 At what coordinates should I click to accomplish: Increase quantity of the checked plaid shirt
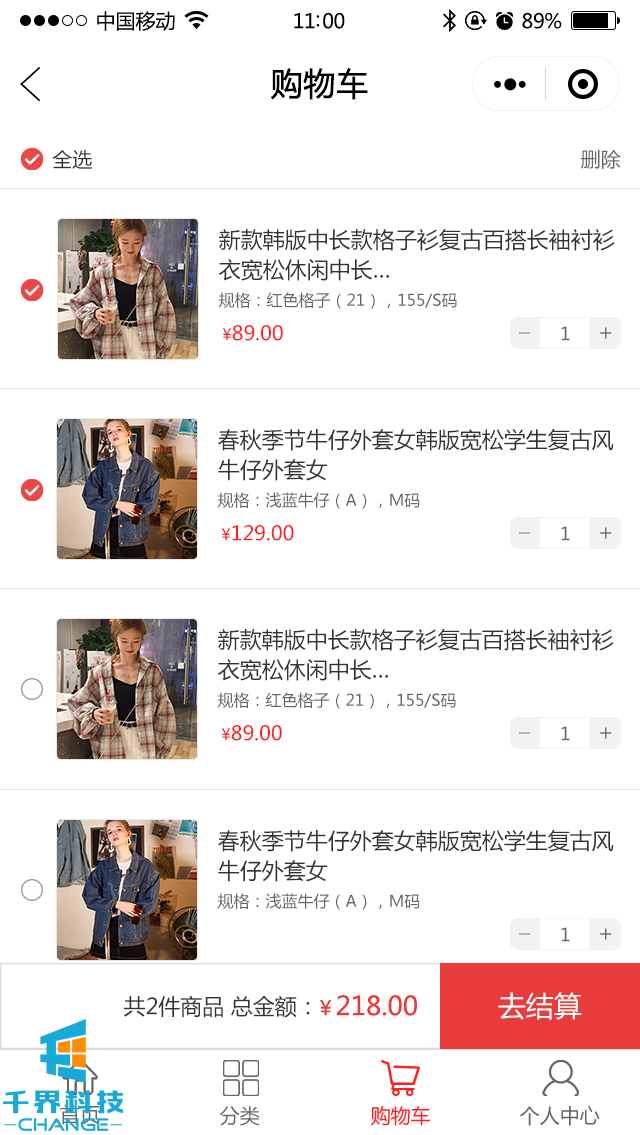pyautogui.click(x=605, y=333)
